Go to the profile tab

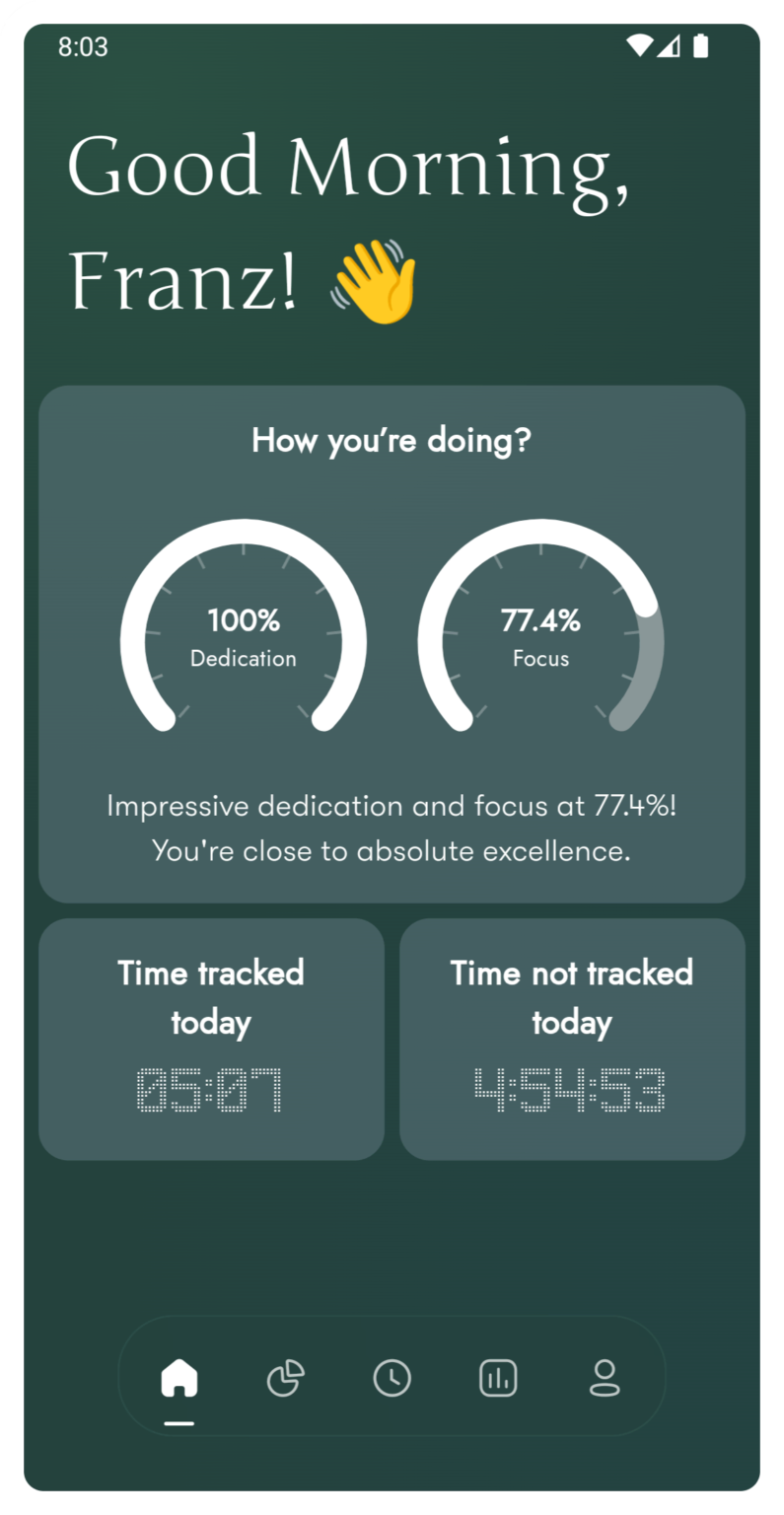[x=605, y=1377]
